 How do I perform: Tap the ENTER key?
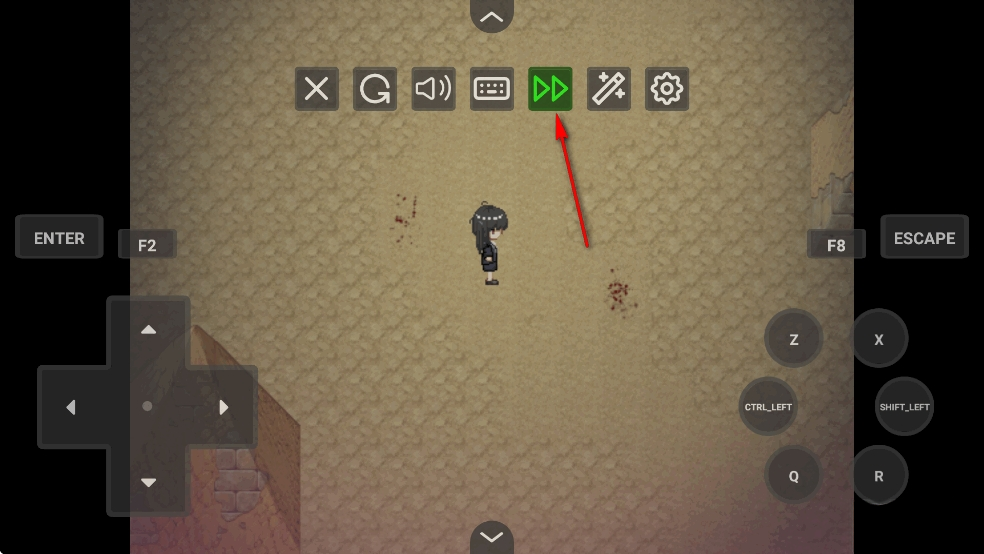coord(59,238)
